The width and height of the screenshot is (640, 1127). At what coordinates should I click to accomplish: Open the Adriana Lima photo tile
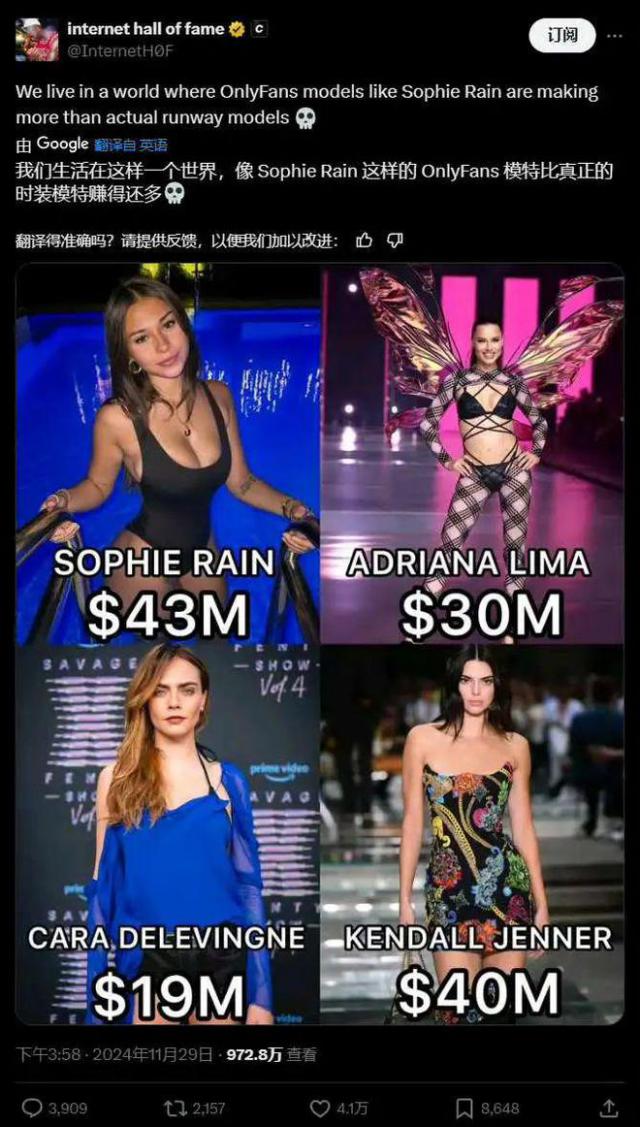(x=472, y=453)
